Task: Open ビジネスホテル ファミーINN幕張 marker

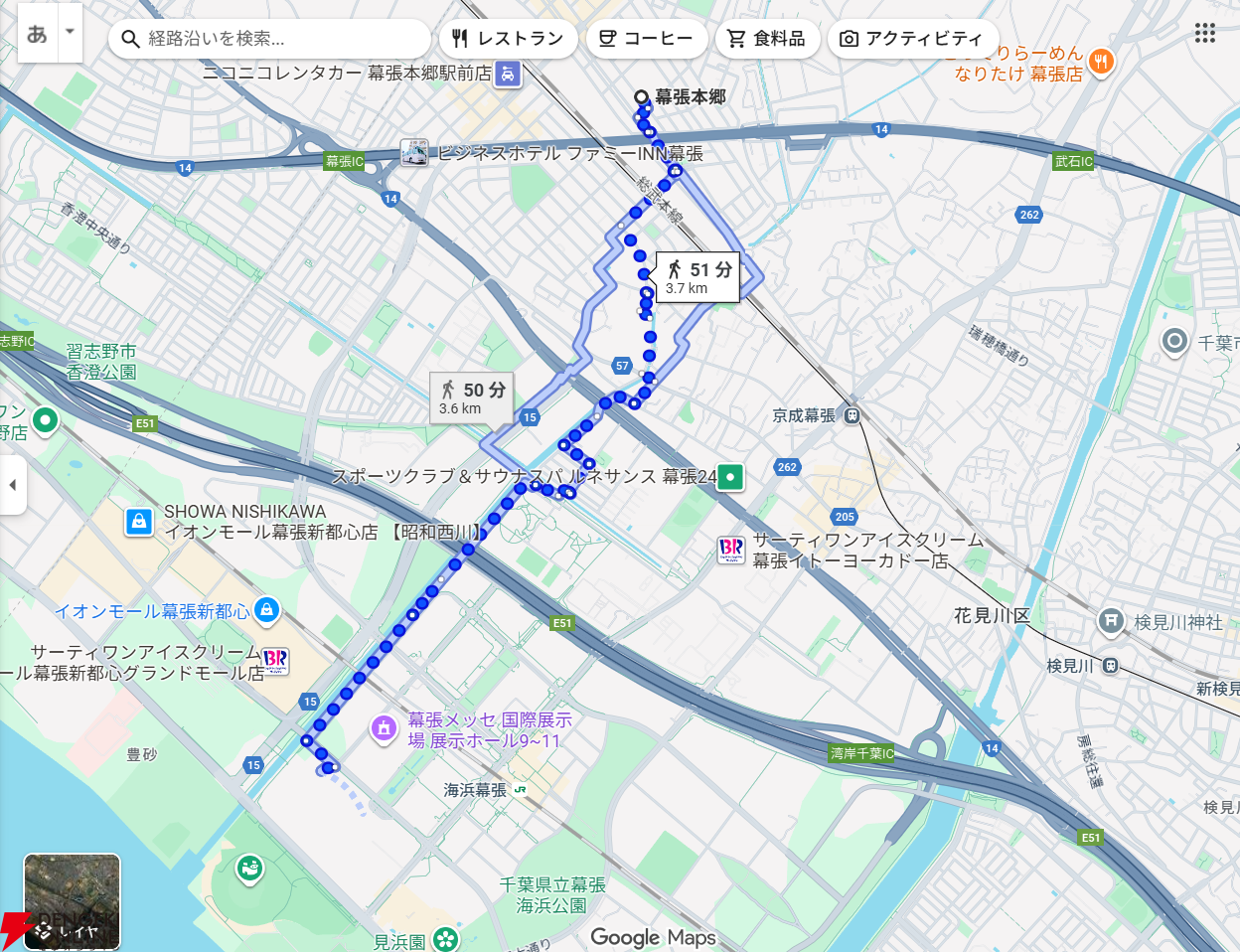Action: click(414, 153)
